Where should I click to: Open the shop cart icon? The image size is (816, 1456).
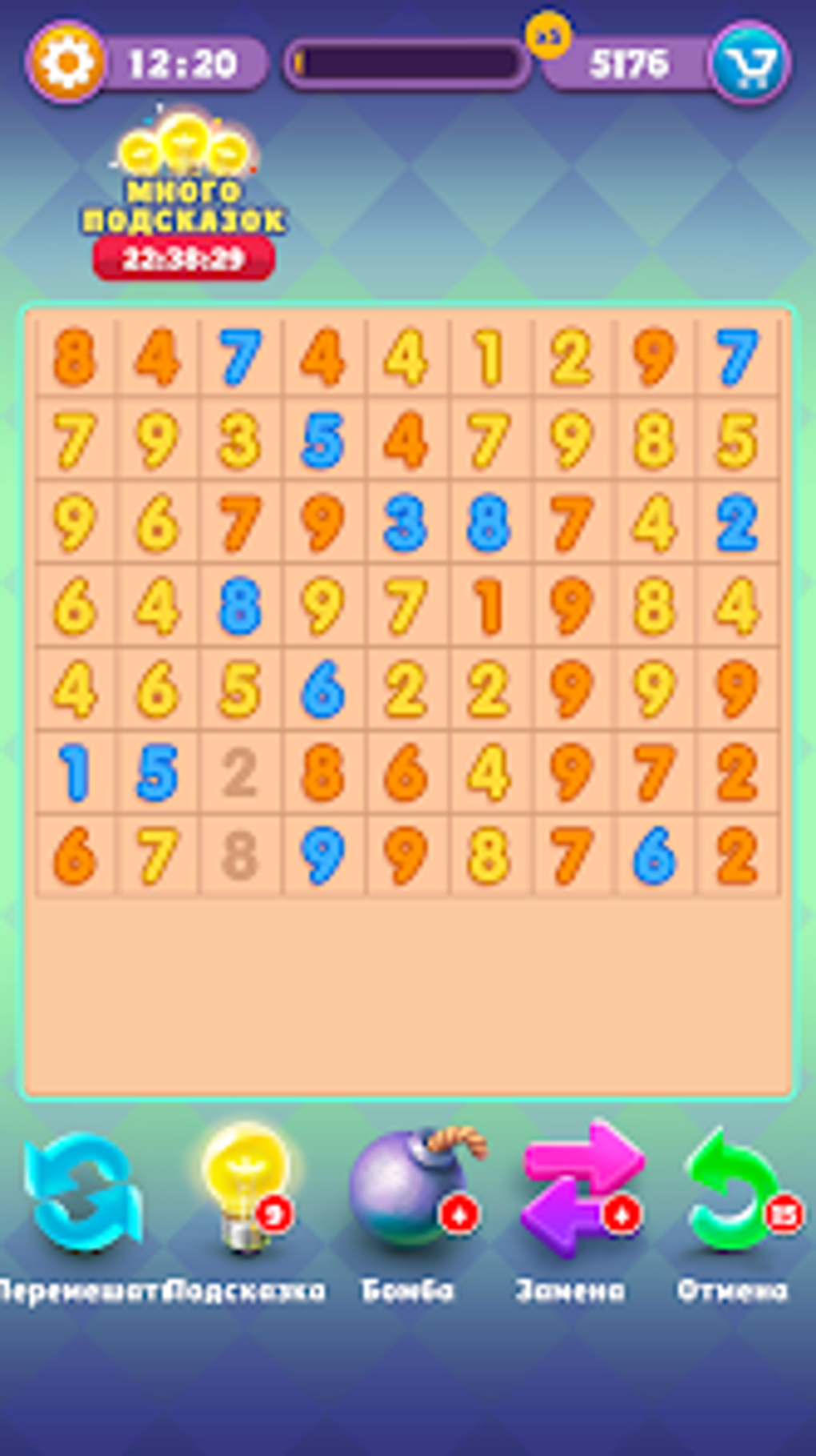pos(749,60)
